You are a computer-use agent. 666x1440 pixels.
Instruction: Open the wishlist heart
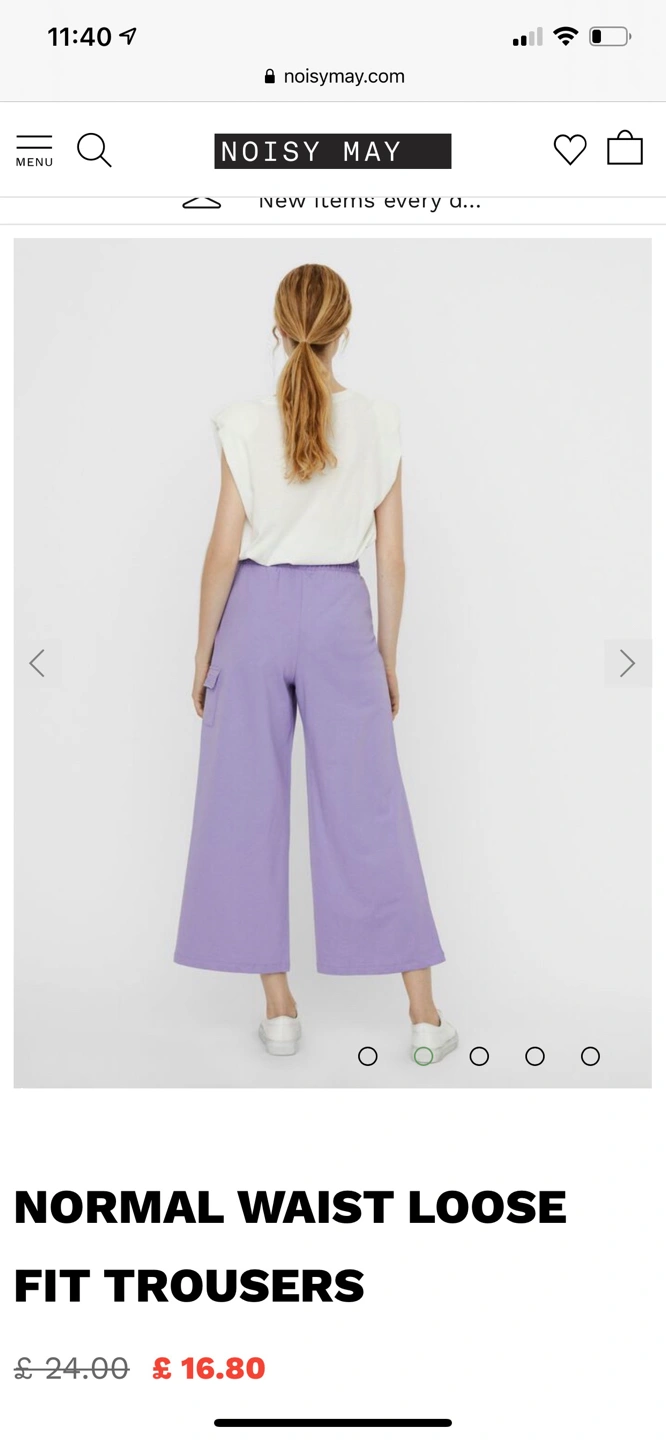click(570, 149)
